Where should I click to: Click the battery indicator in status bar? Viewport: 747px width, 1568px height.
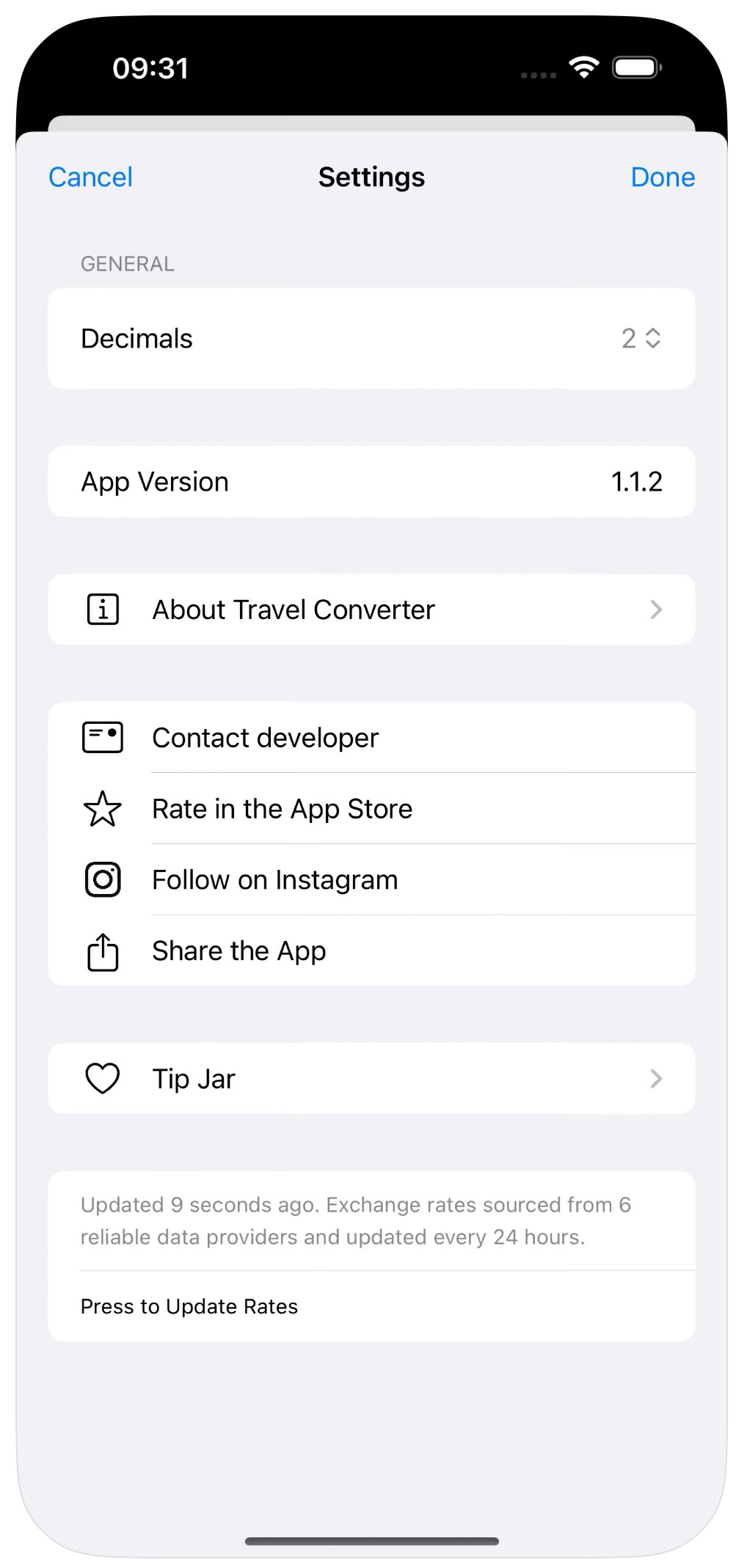tap(635, 67)
